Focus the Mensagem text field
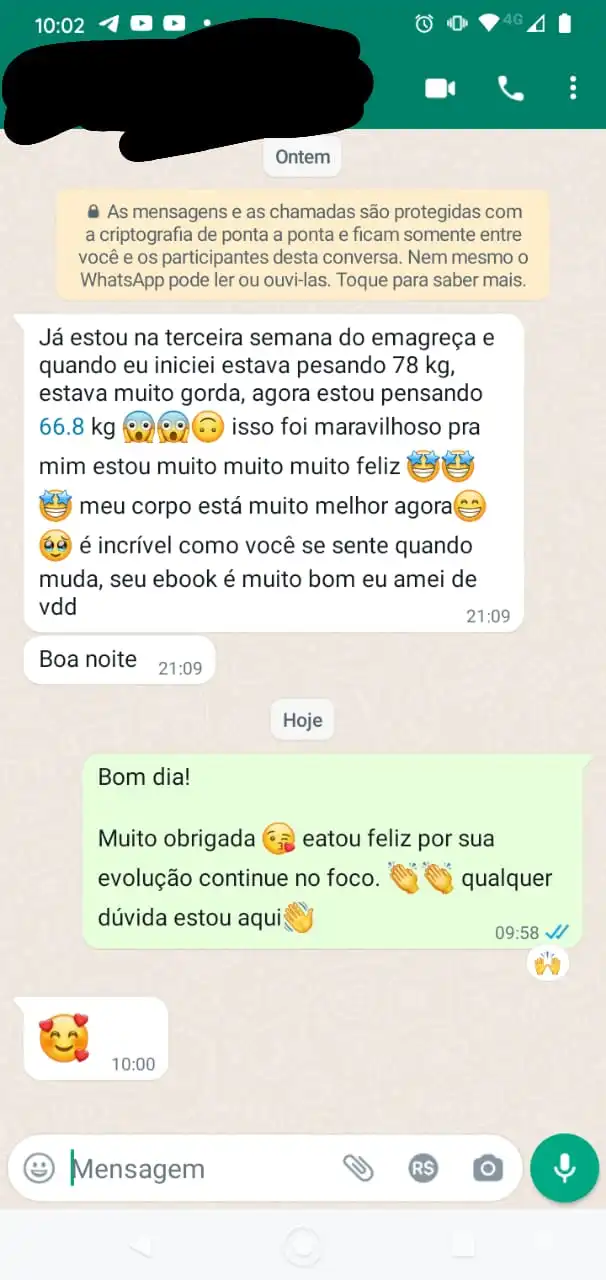Viewport: 606px width, 1280px height. [200, 1168]
